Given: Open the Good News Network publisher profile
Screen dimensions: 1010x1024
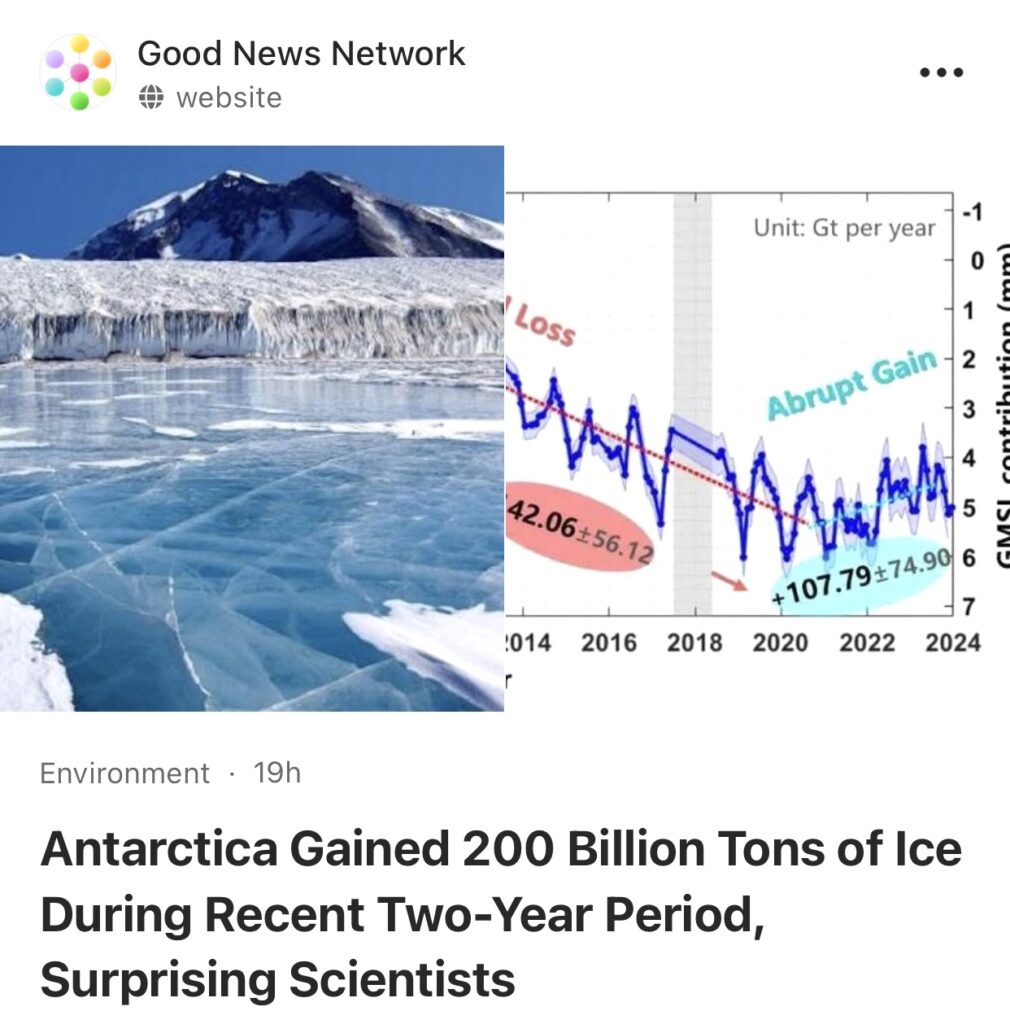Looking at the screenshot, I should [x=300, y=54].
